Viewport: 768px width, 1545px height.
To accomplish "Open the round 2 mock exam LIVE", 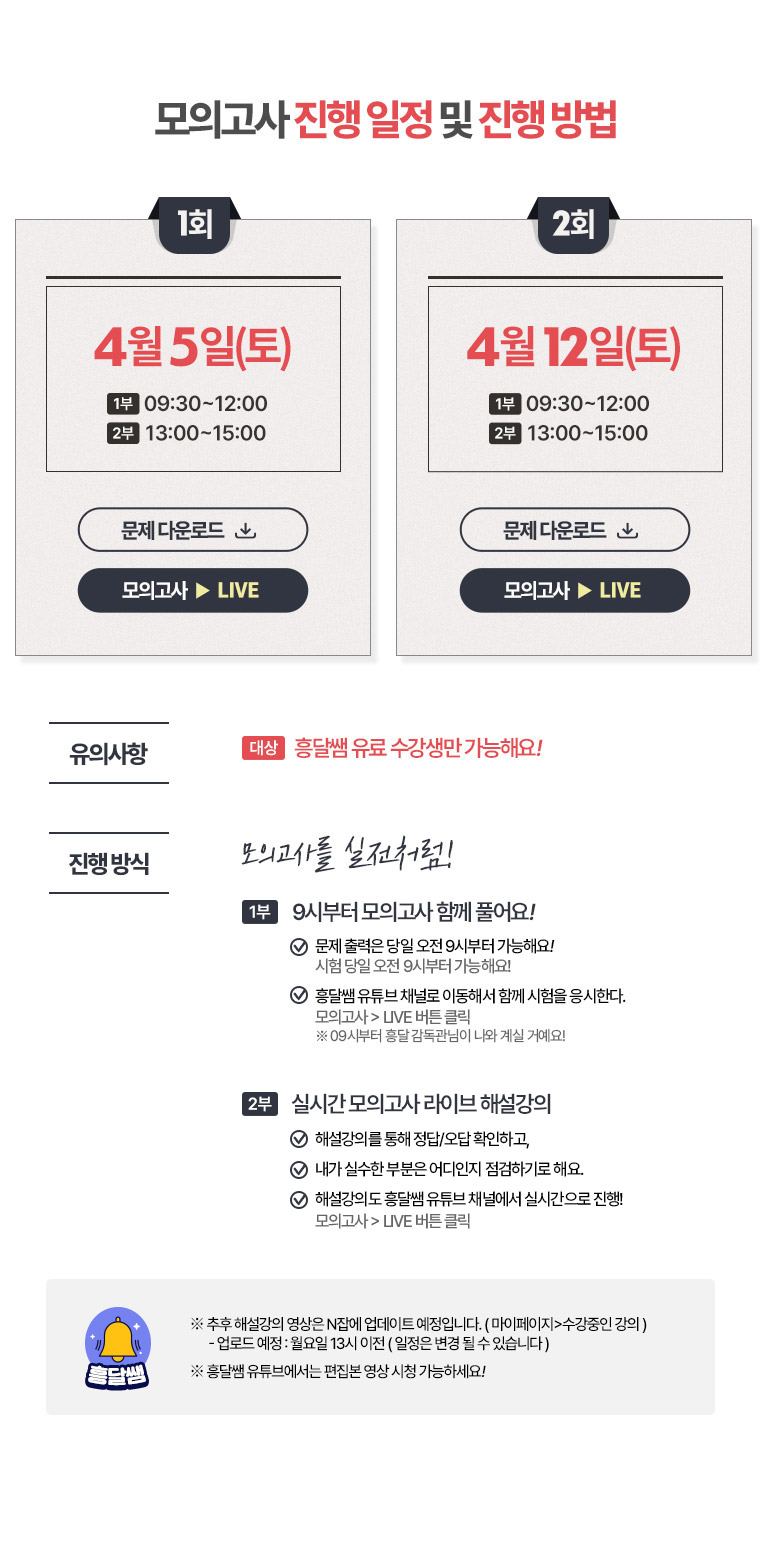I will (x=575, y=590).
